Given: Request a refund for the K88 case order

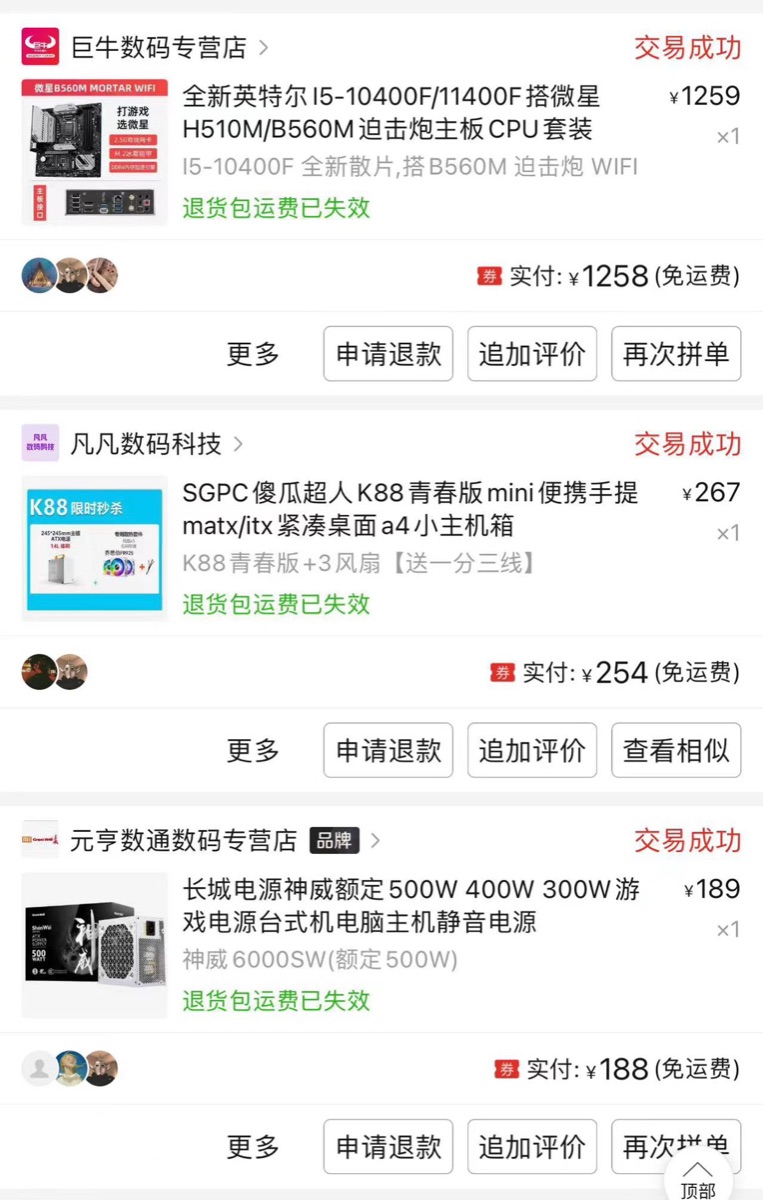Looking at the screenshot, I should pyautogui.click(x=388, y=751).
